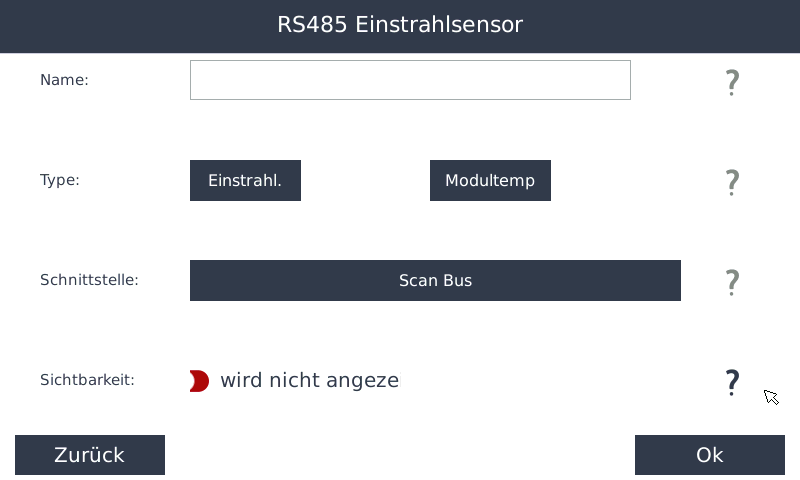Open help for Sichtbarkeit
800x480 pixels.
pyautogui.click(x=732, y=382)
